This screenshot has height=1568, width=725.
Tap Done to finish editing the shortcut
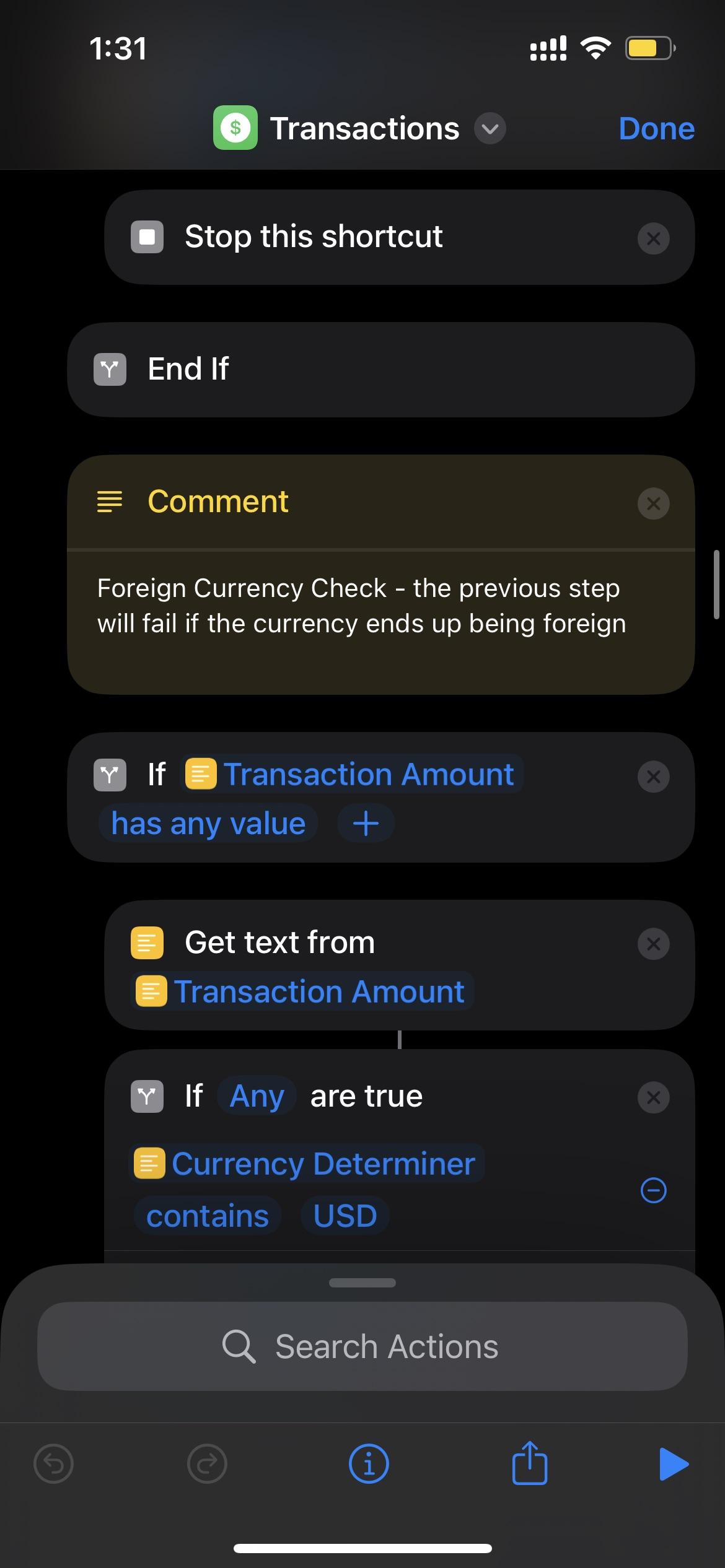(x=656, y=129)
